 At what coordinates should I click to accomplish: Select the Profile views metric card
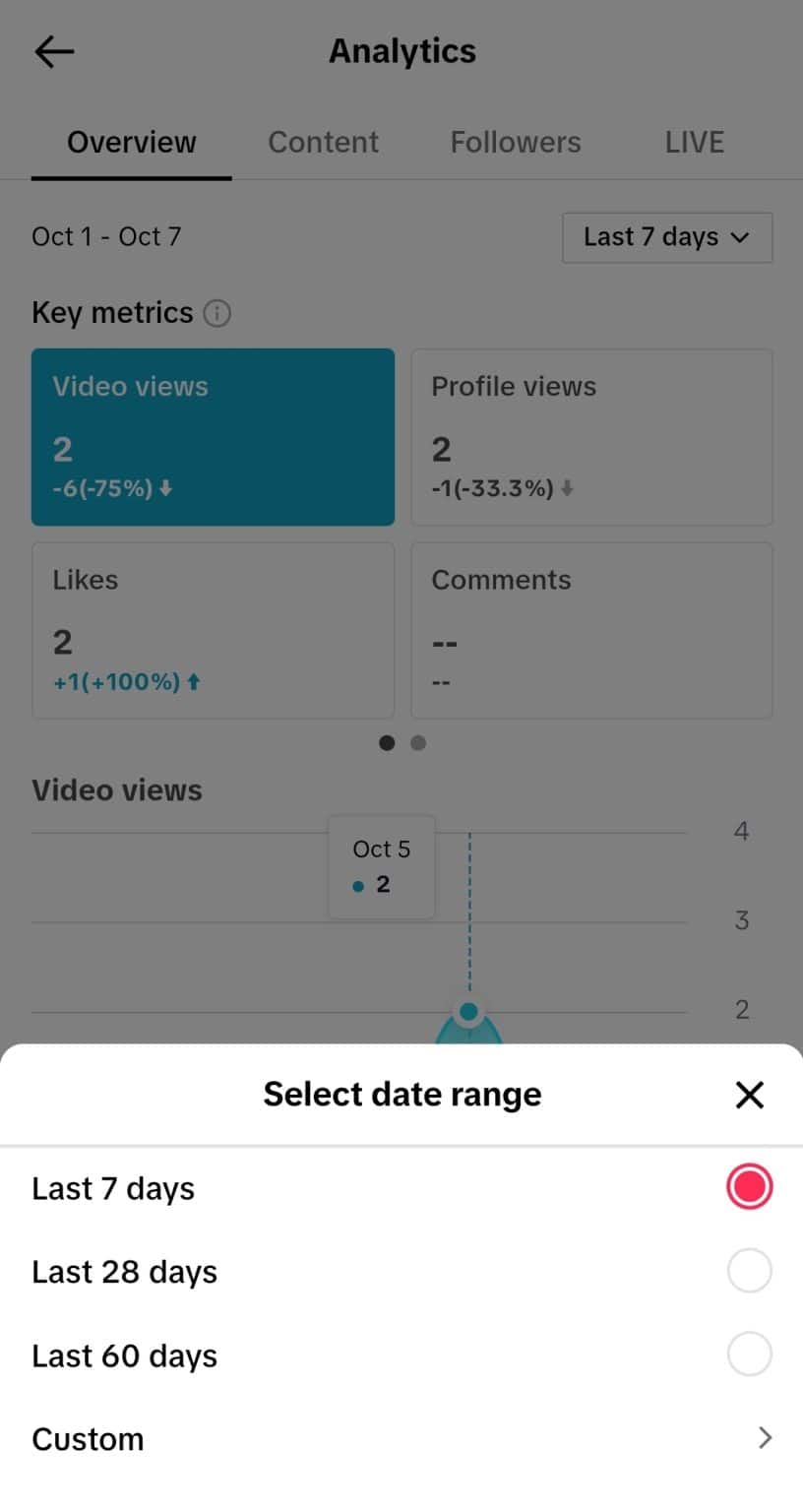point(591,437)
